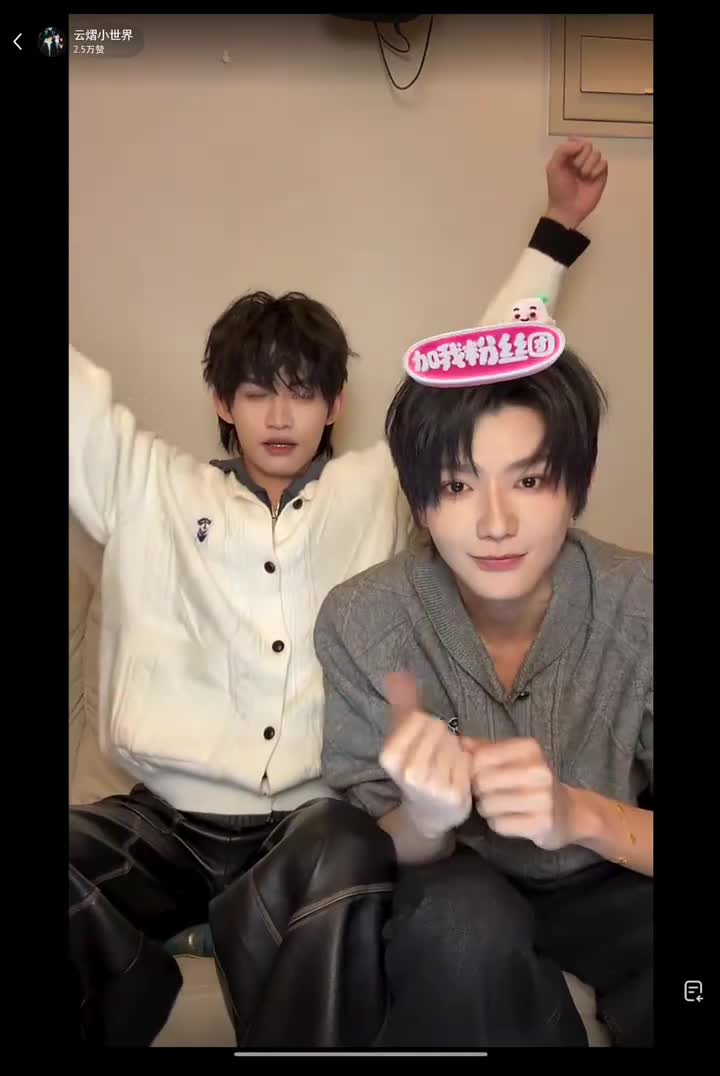Open 云熠小世界 profile from the avatar chip
This screenshot has width=720, height=1076.
tap(51, 41)
